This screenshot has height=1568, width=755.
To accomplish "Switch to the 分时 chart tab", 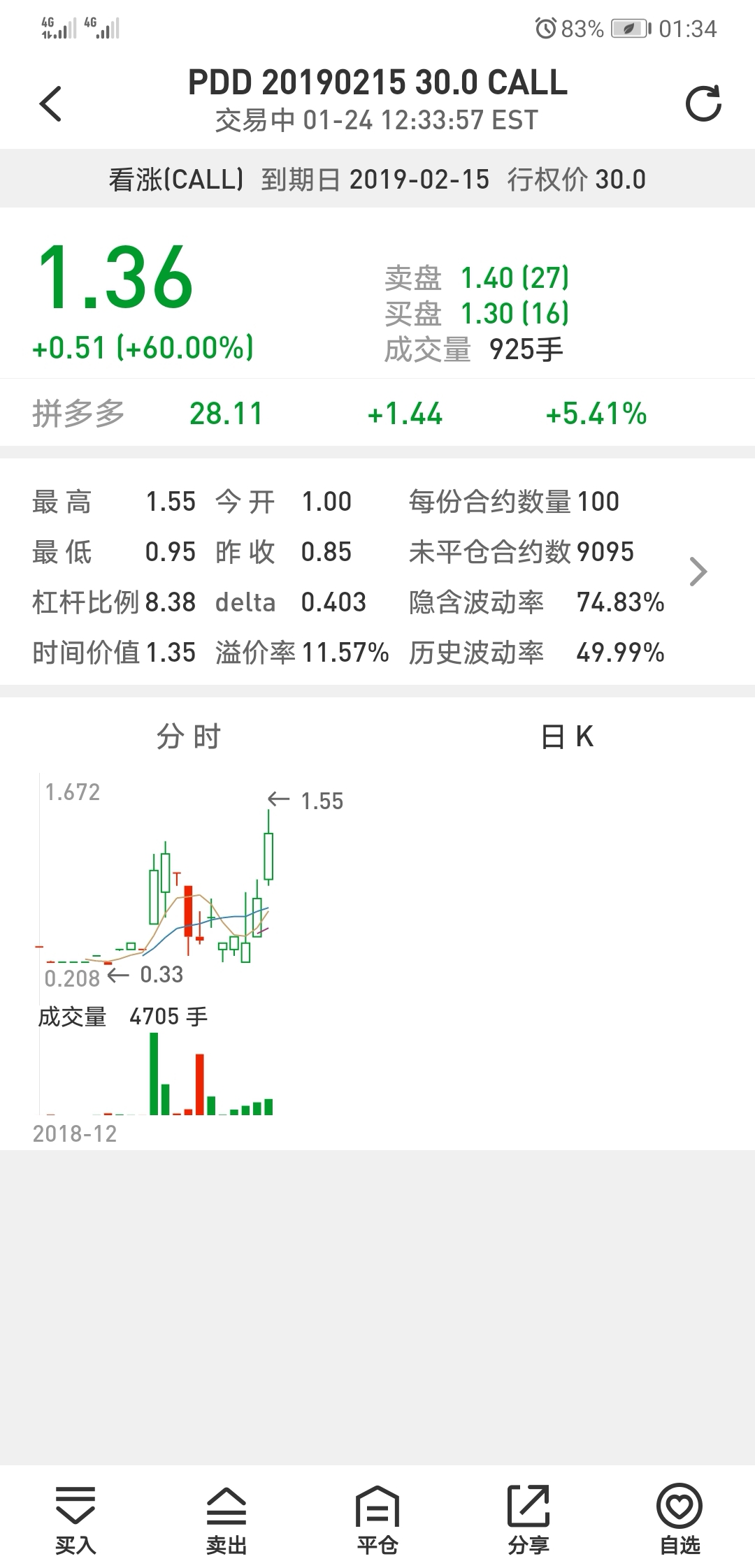I will (189, 736).
